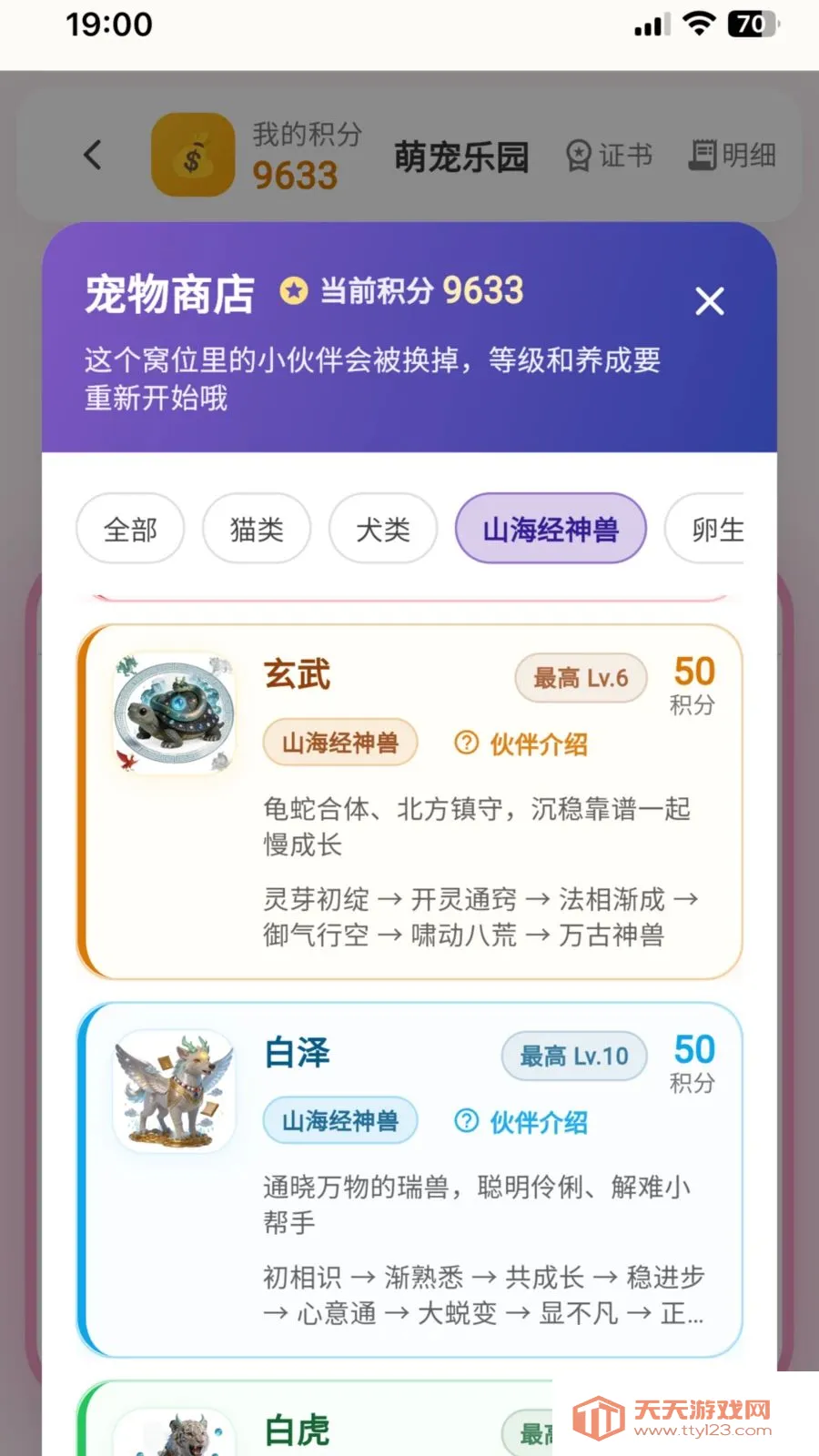Tap the 最高 Lv.6 level badge on 玄武
Screen dimensions: 819x1456
580,677
